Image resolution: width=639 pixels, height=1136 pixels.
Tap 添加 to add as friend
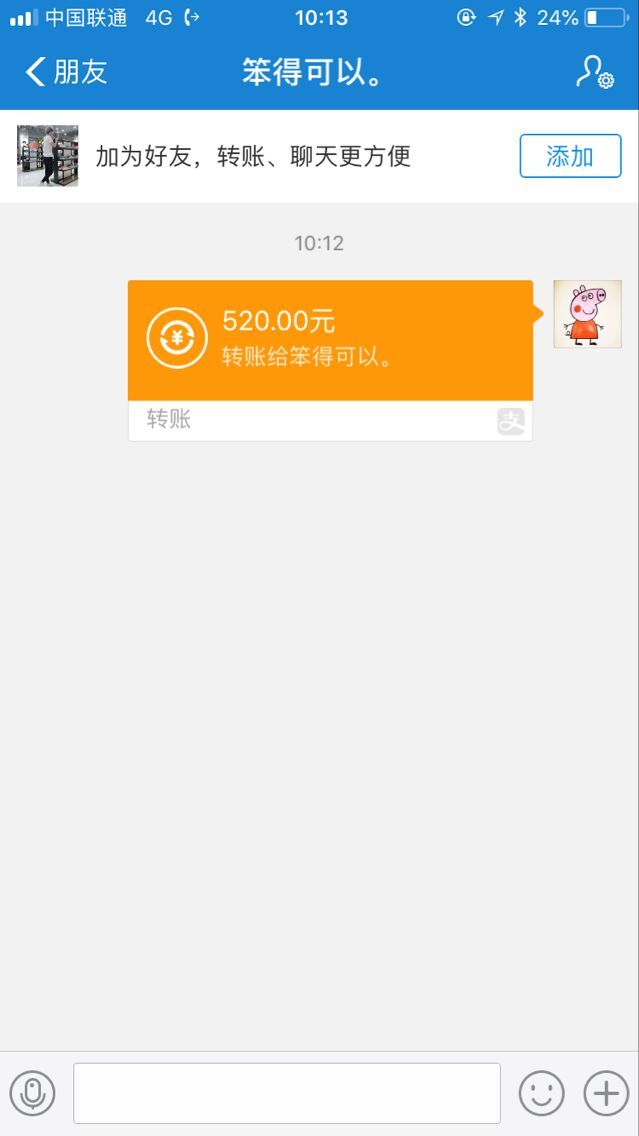(x=570, y=156)
